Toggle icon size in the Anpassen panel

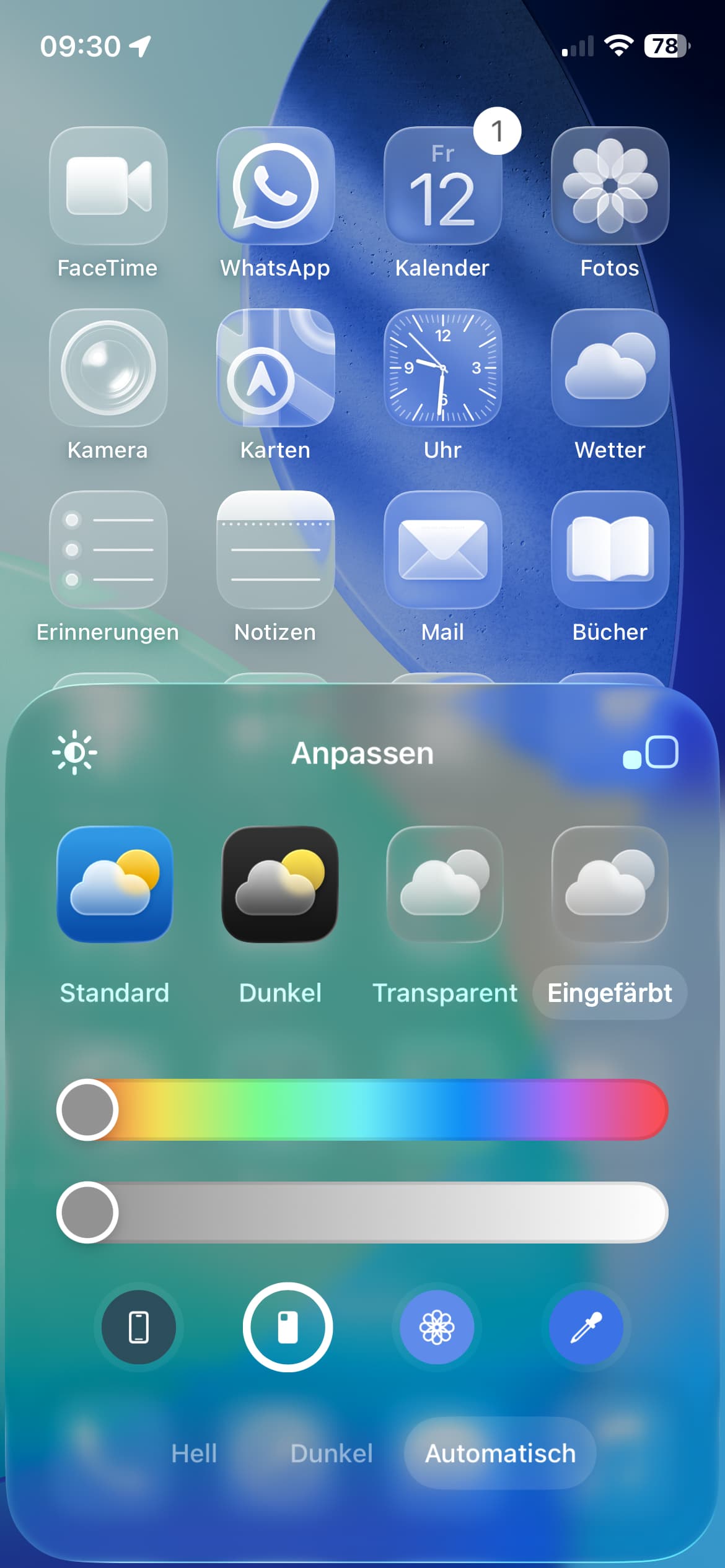[651, 752]
